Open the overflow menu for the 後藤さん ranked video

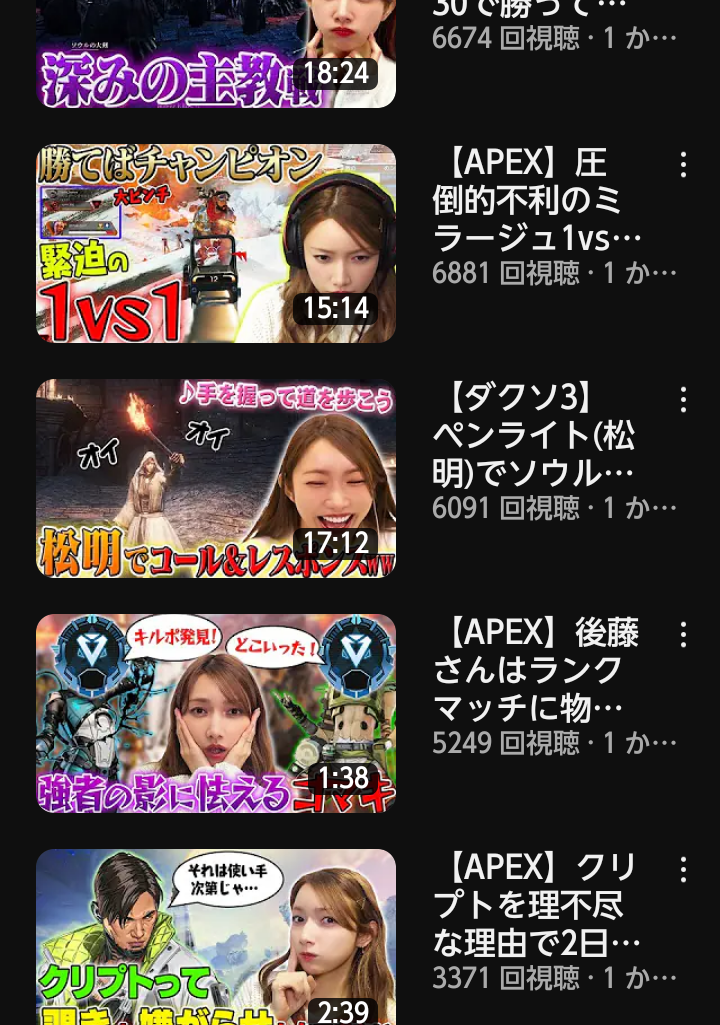[x=683, y=635]
